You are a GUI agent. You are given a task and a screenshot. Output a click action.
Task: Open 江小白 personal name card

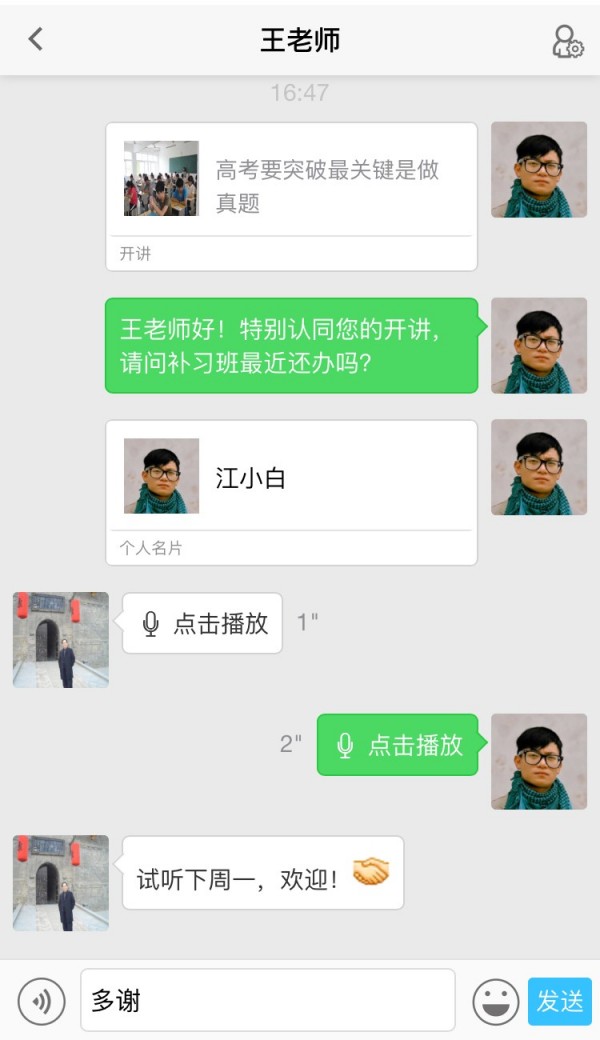click(291, 492)
